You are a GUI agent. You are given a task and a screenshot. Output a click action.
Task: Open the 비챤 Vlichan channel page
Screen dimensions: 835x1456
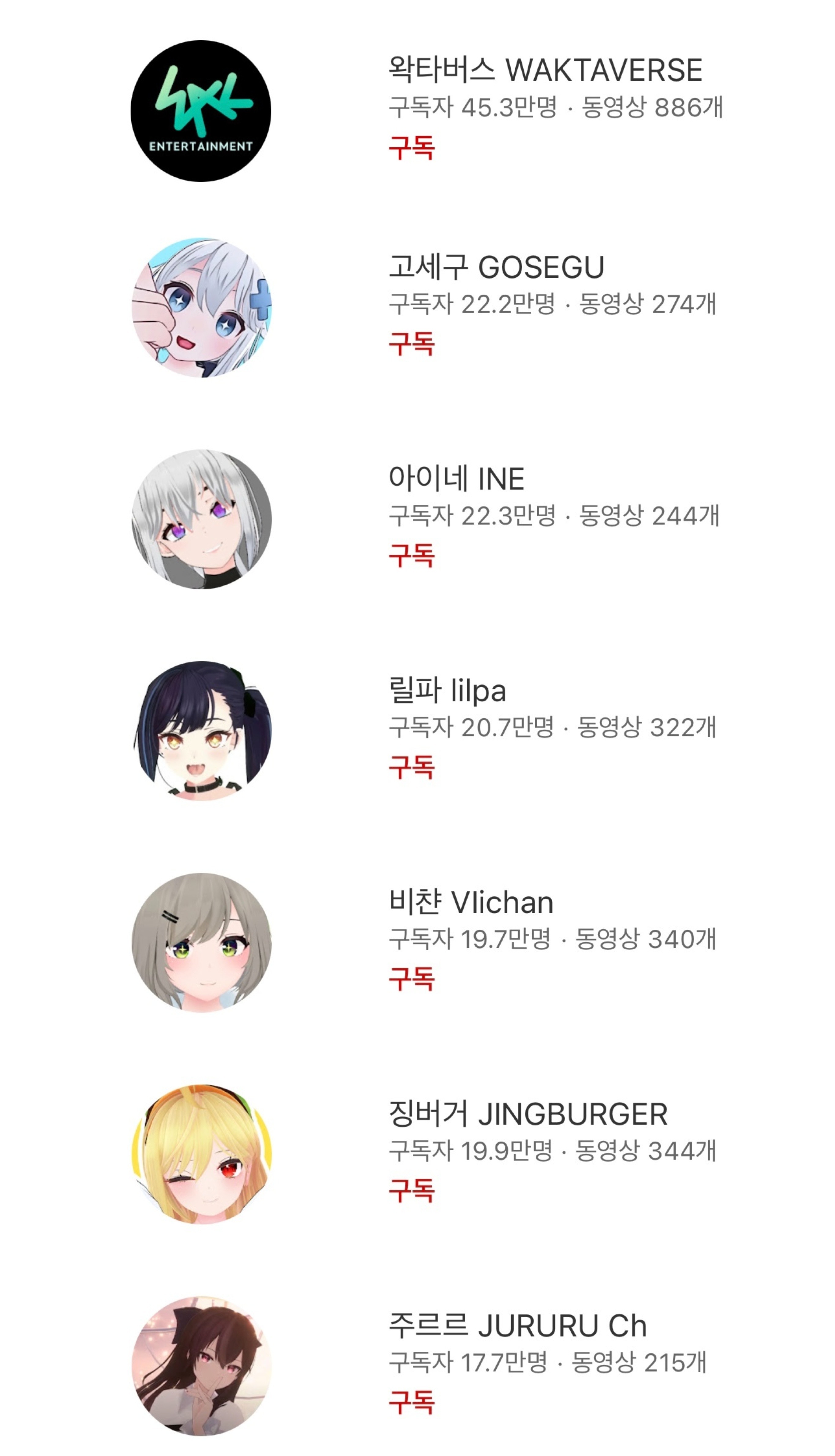[x=470, y=901]
